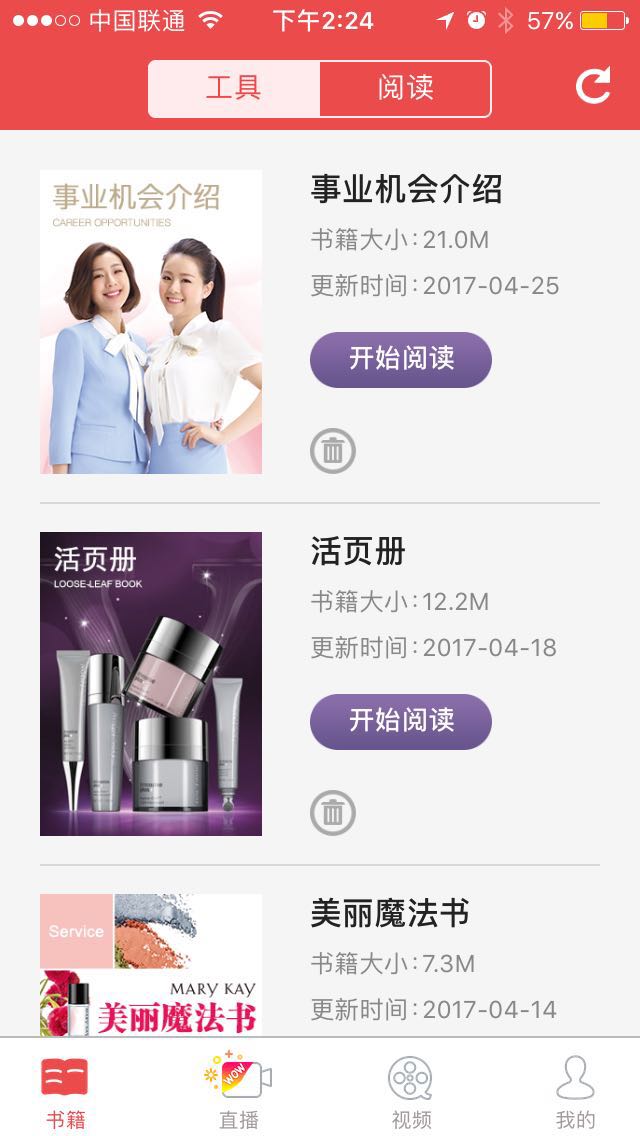Open the 我的 profile tab
The width and height of the screenshot is (640, 1136).
pyautogui.click(x=575, y=1090)
